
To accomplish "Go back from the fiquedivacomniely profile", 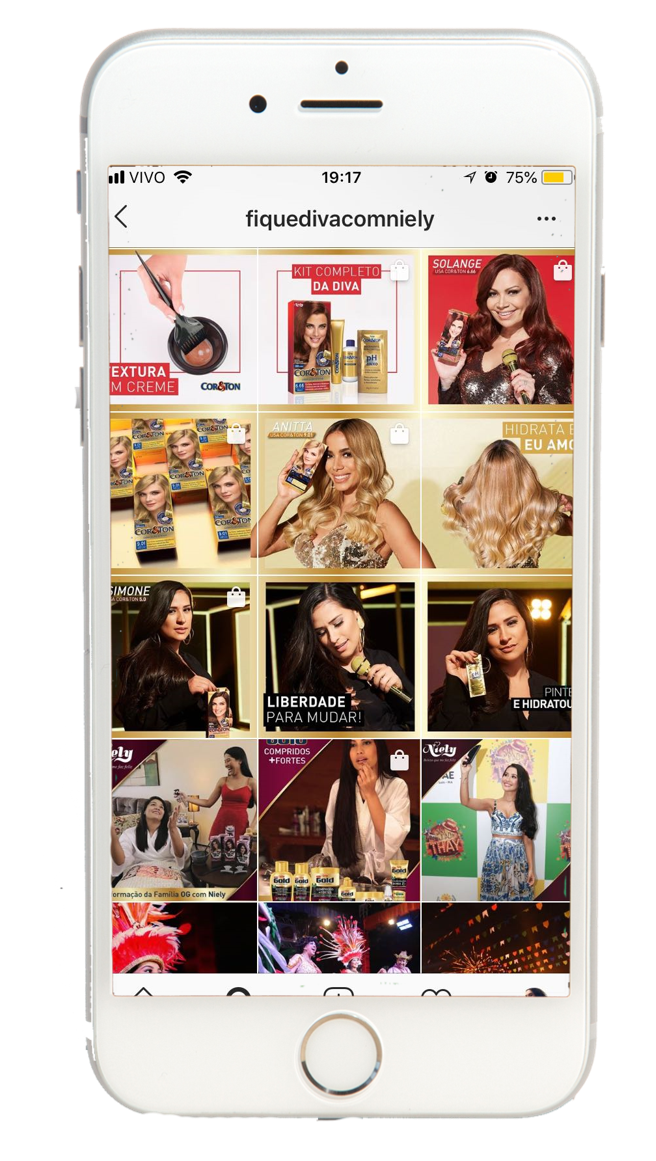I will (x=122, y=218).
